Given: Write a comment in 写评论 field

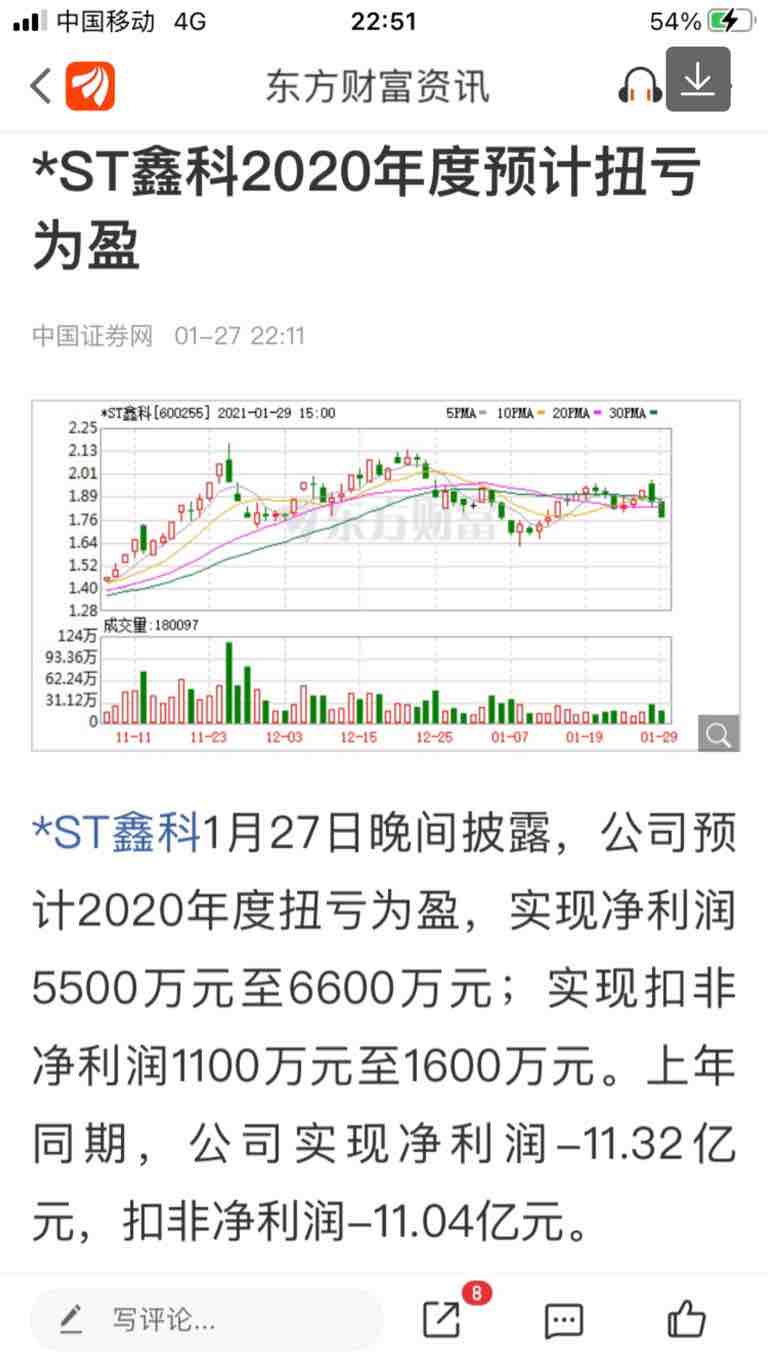Looking at the screenshot, I should [206, 1320].
